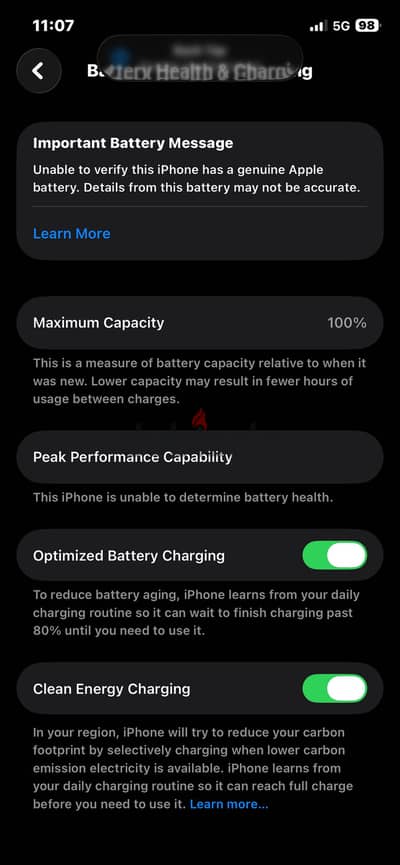Go back using the back arrow
The height and width of the screenshot is (865, 400).
[39, 71]
